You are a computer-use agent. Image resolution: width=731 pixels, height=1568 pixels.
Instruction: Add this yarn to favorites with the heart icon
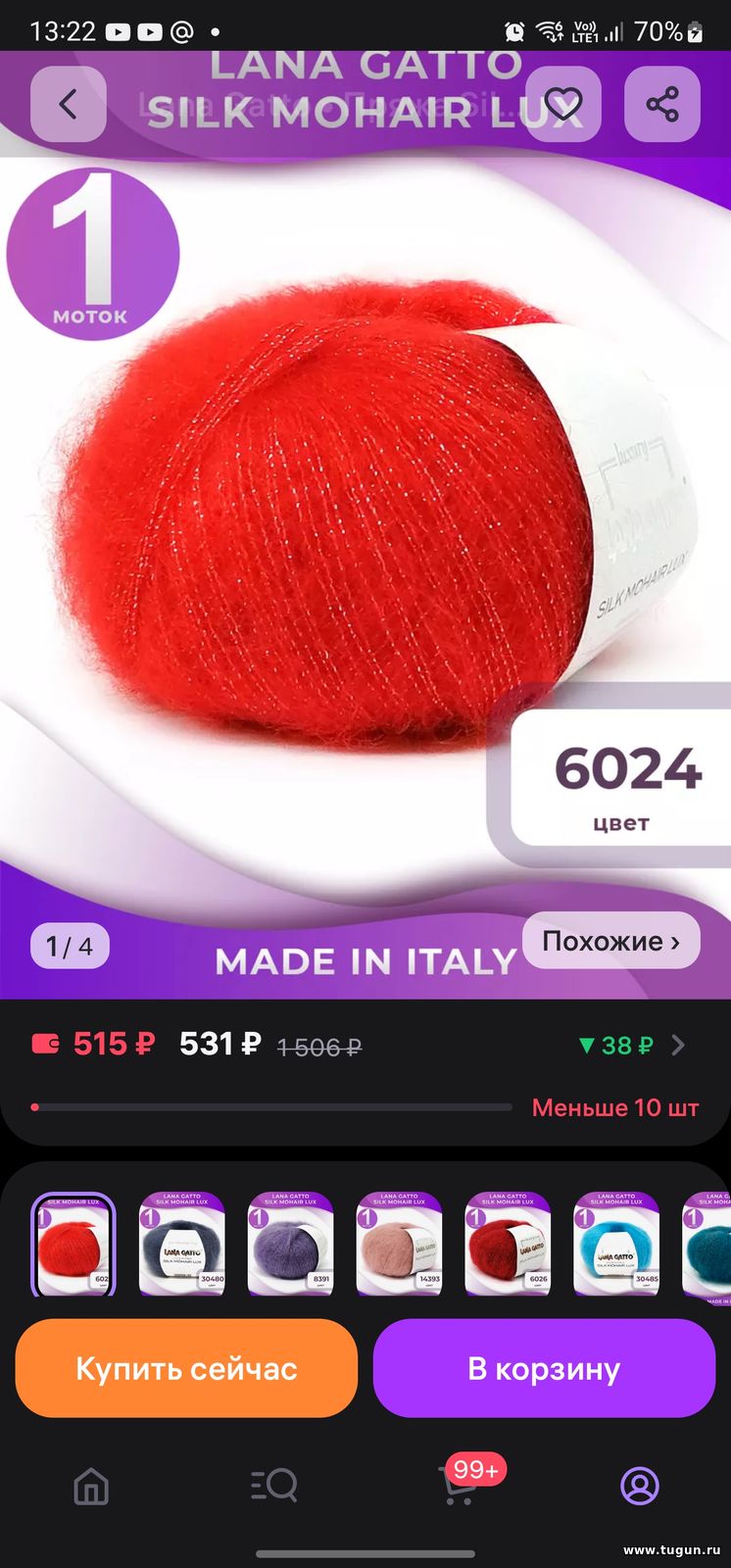(563, 104)
